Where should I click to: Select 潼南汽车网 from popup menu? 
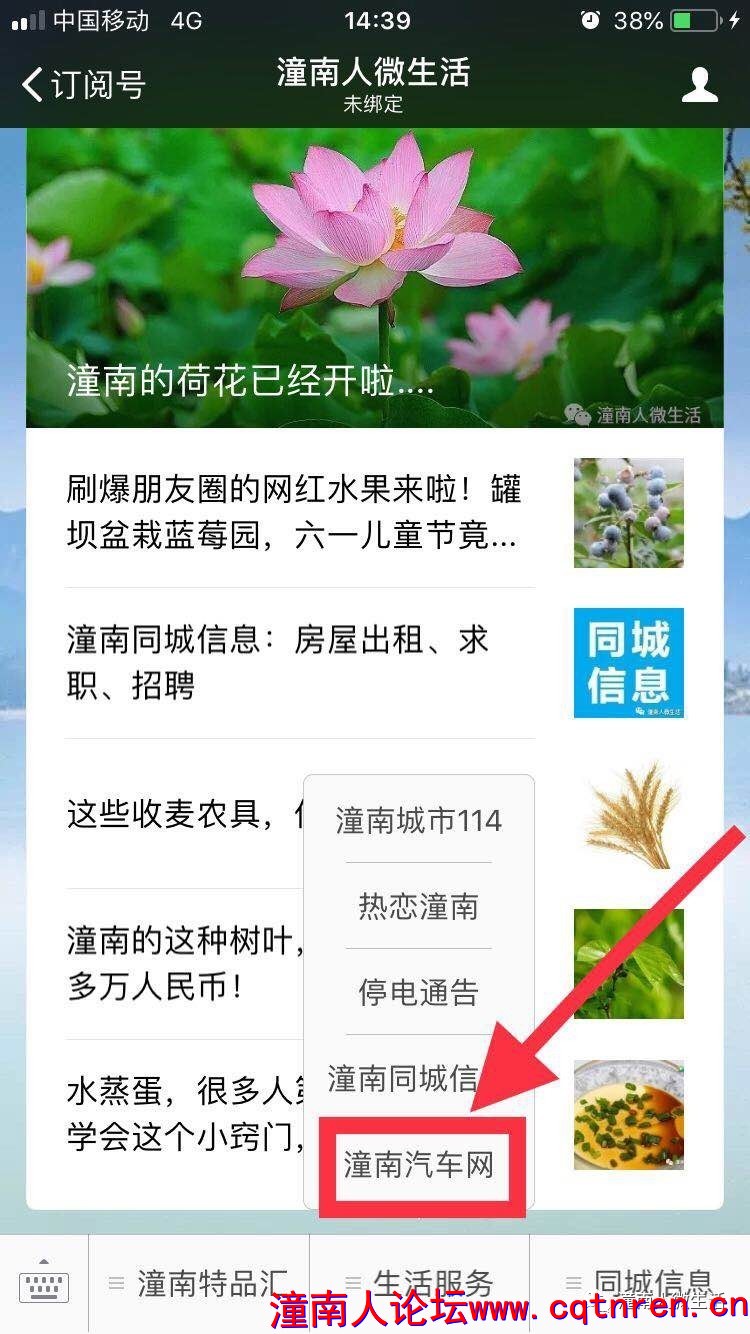[418, 1165]
